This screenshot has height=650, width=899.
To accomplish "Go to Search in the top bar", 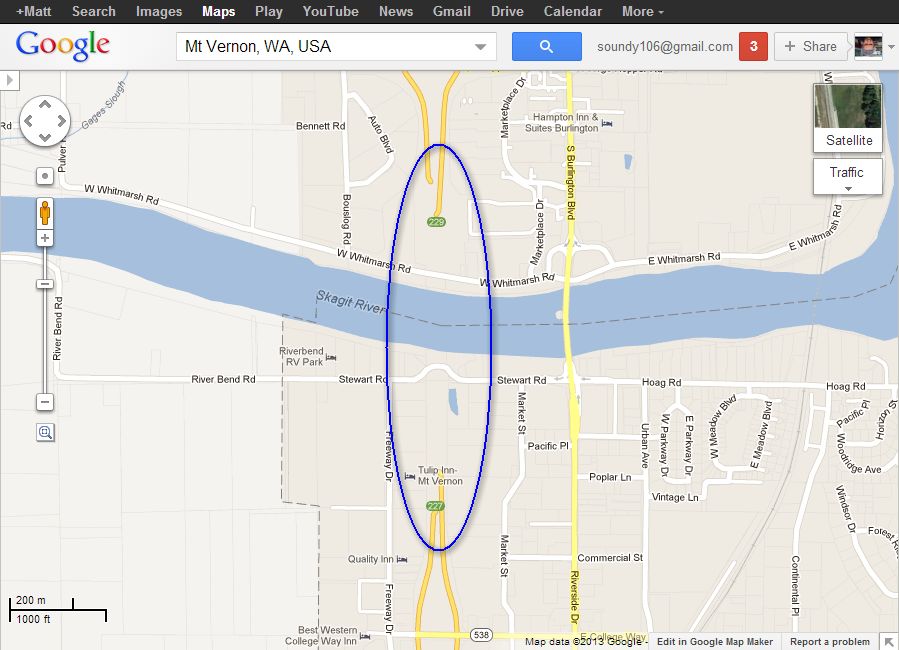I will pyautogui.click(x=94, y=11).
